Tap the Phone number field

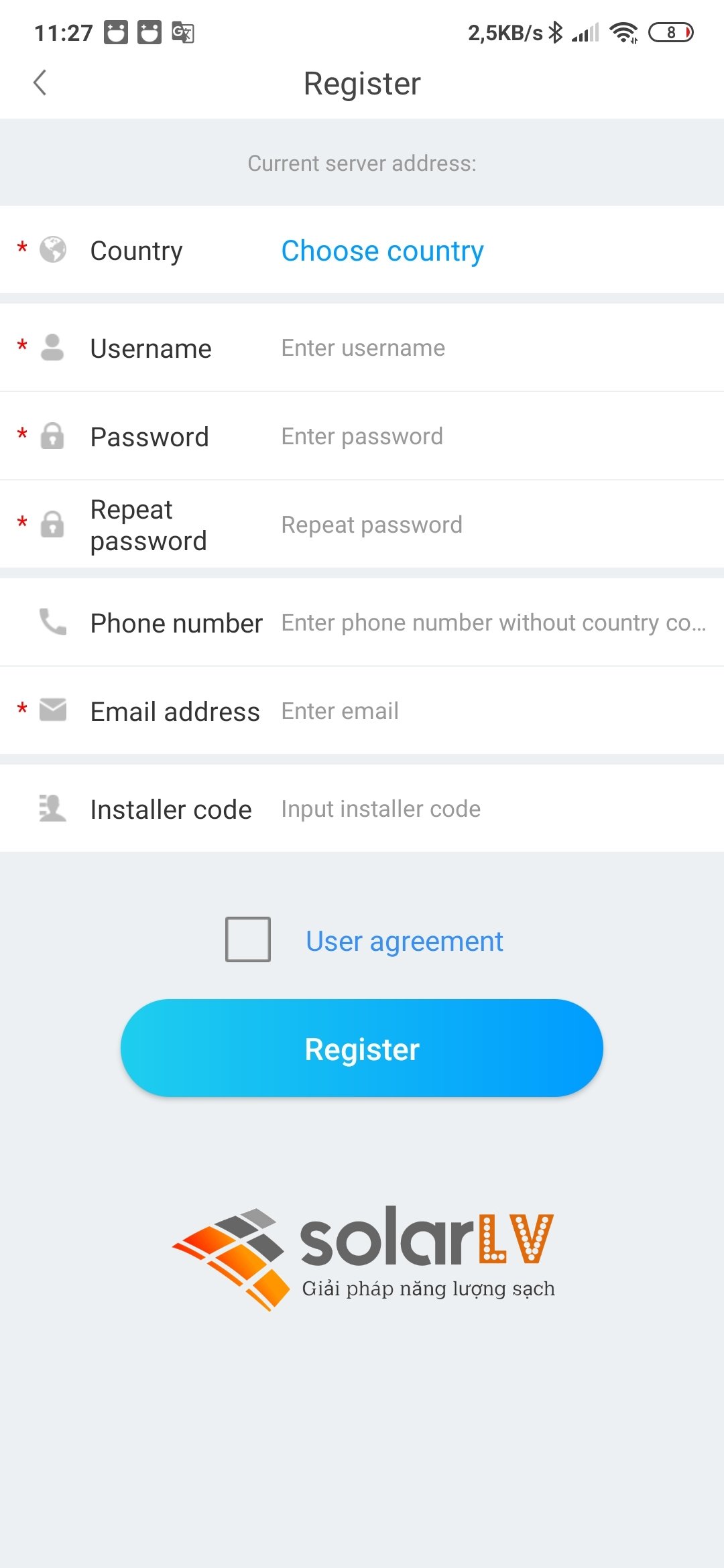pyautogui.click(x=493, y=623)
